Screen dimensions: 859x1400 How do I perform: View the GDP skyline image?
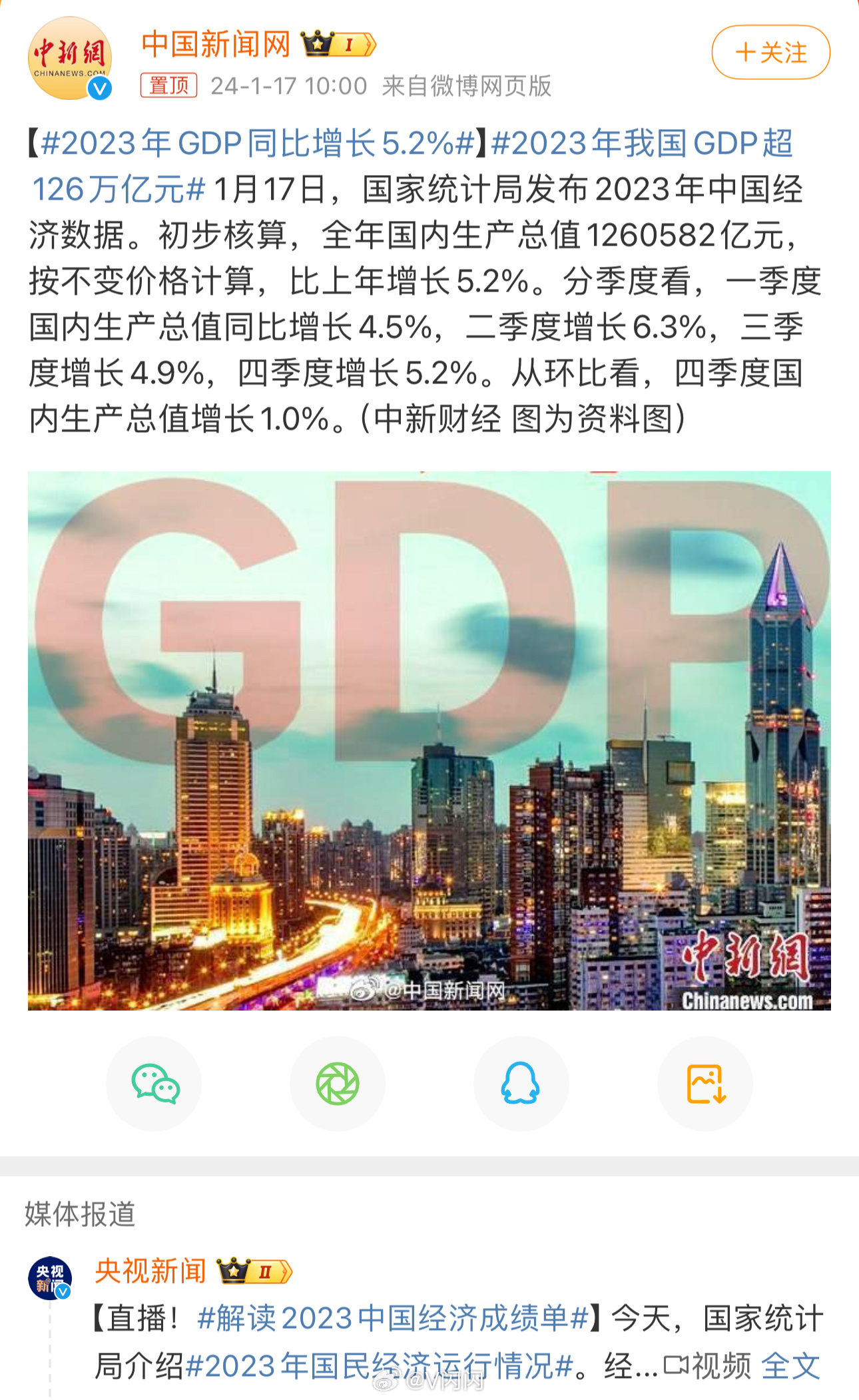pyautogui.click(x=429, y=740)
